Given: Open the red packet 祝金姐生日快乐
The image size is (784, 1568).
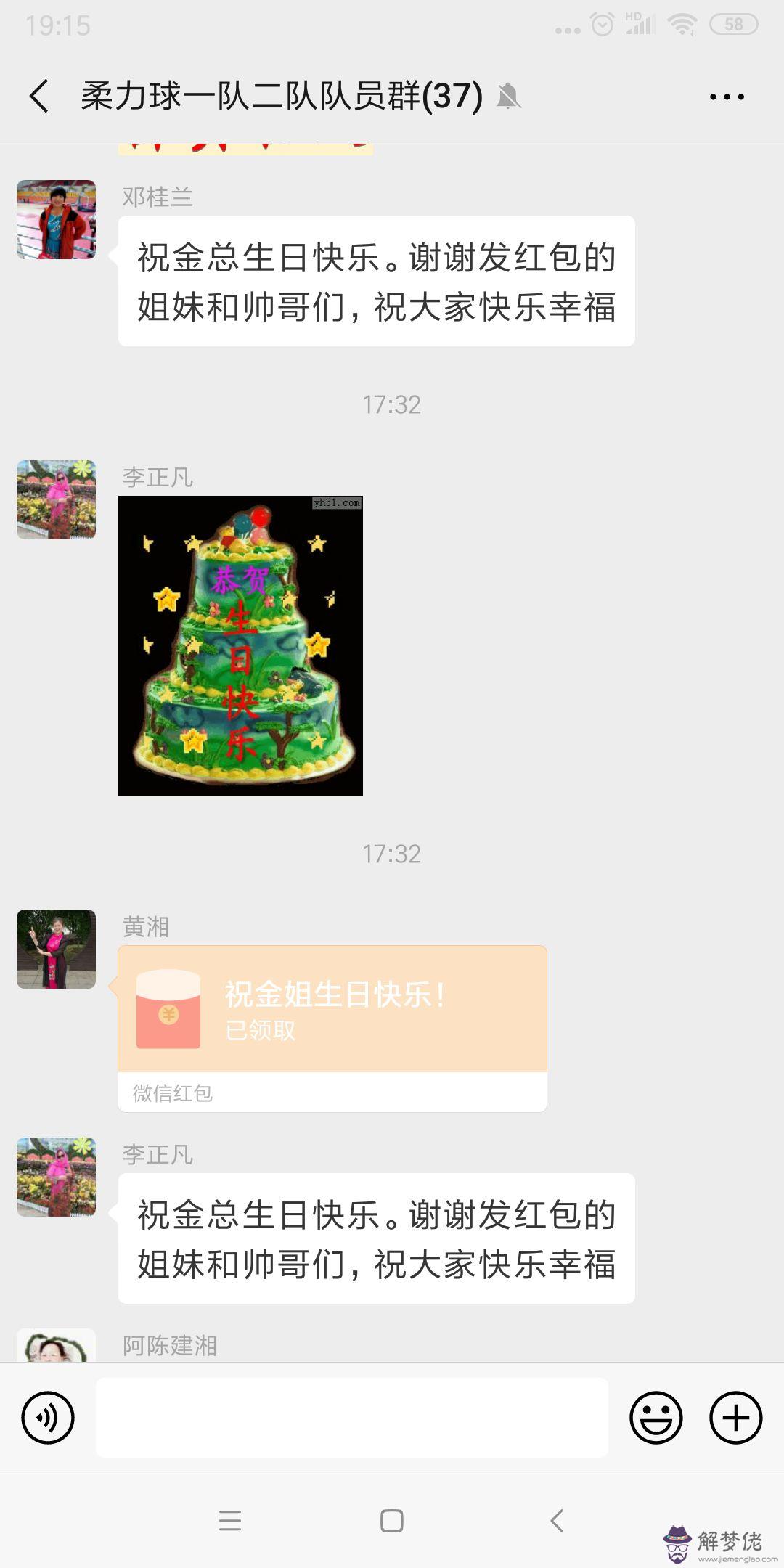Looking at the screenshot, I should click(x=332, y=1009).
